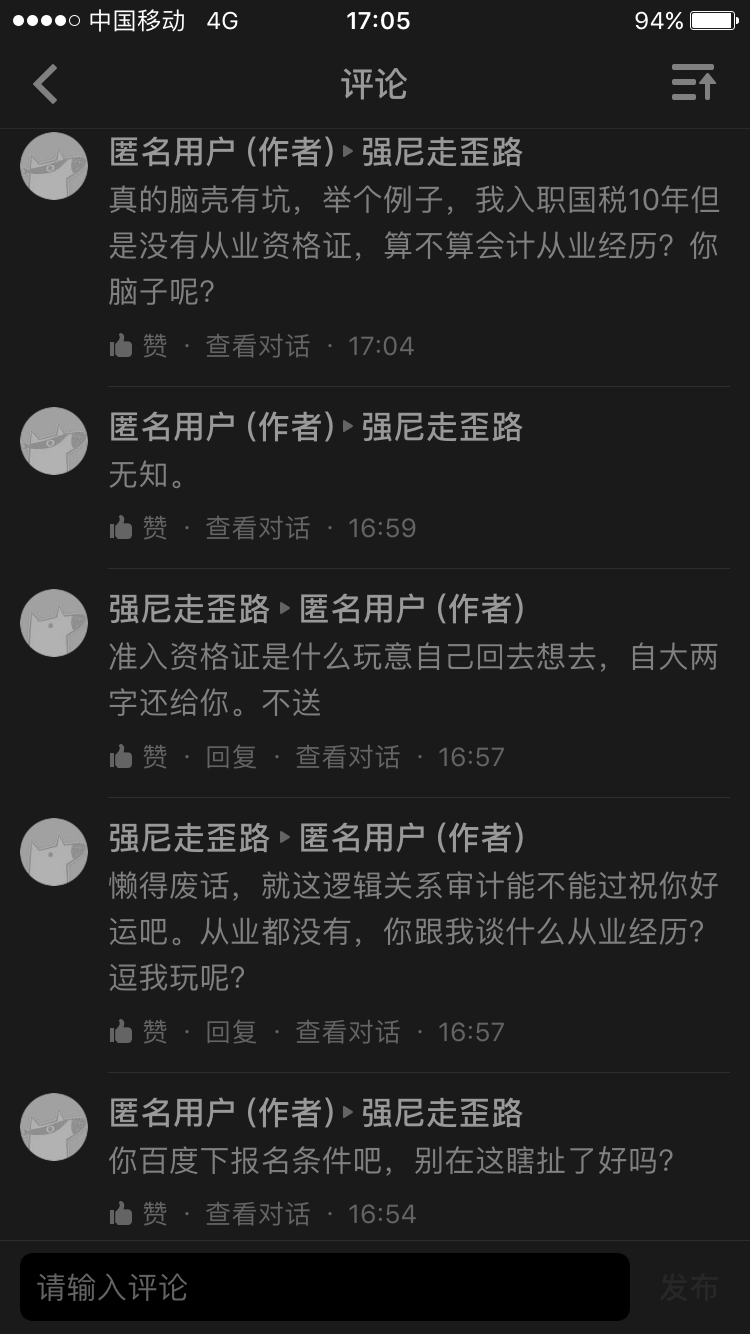Screen dimensions: 750x1334
Task: Open 查看对话 on the 17:04 comment
Action: click(x=257, y=345)
